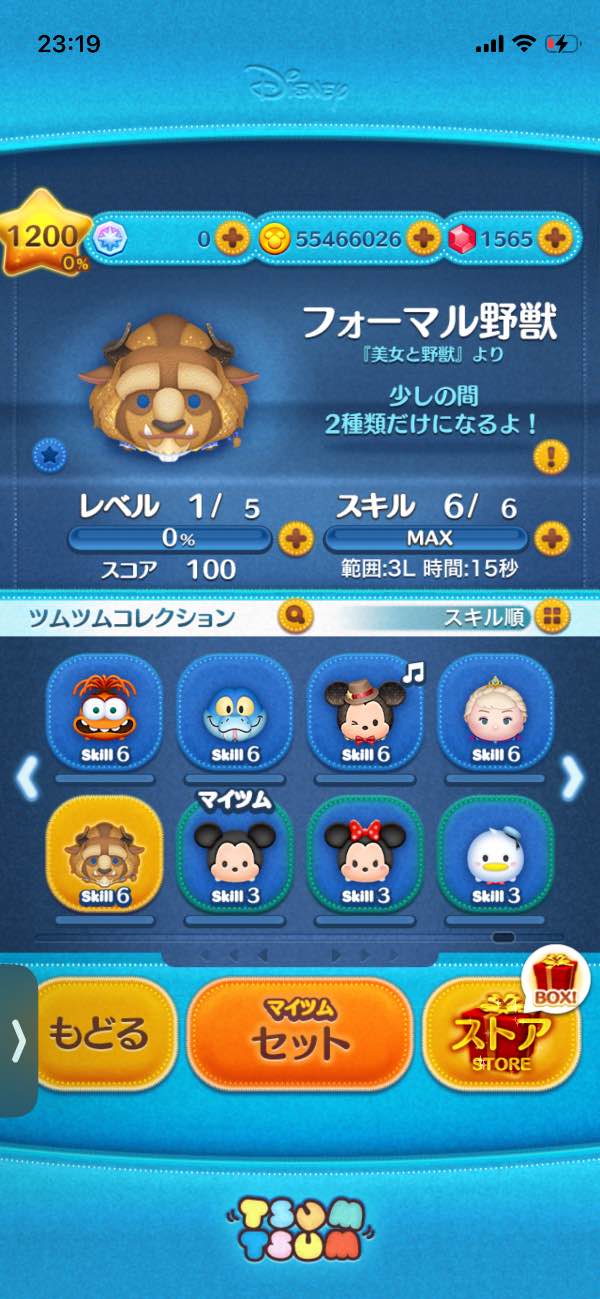The image size is (600, 1299).
Task: Go to the previous page of Tsums
Action: click(x=27, y=779)
